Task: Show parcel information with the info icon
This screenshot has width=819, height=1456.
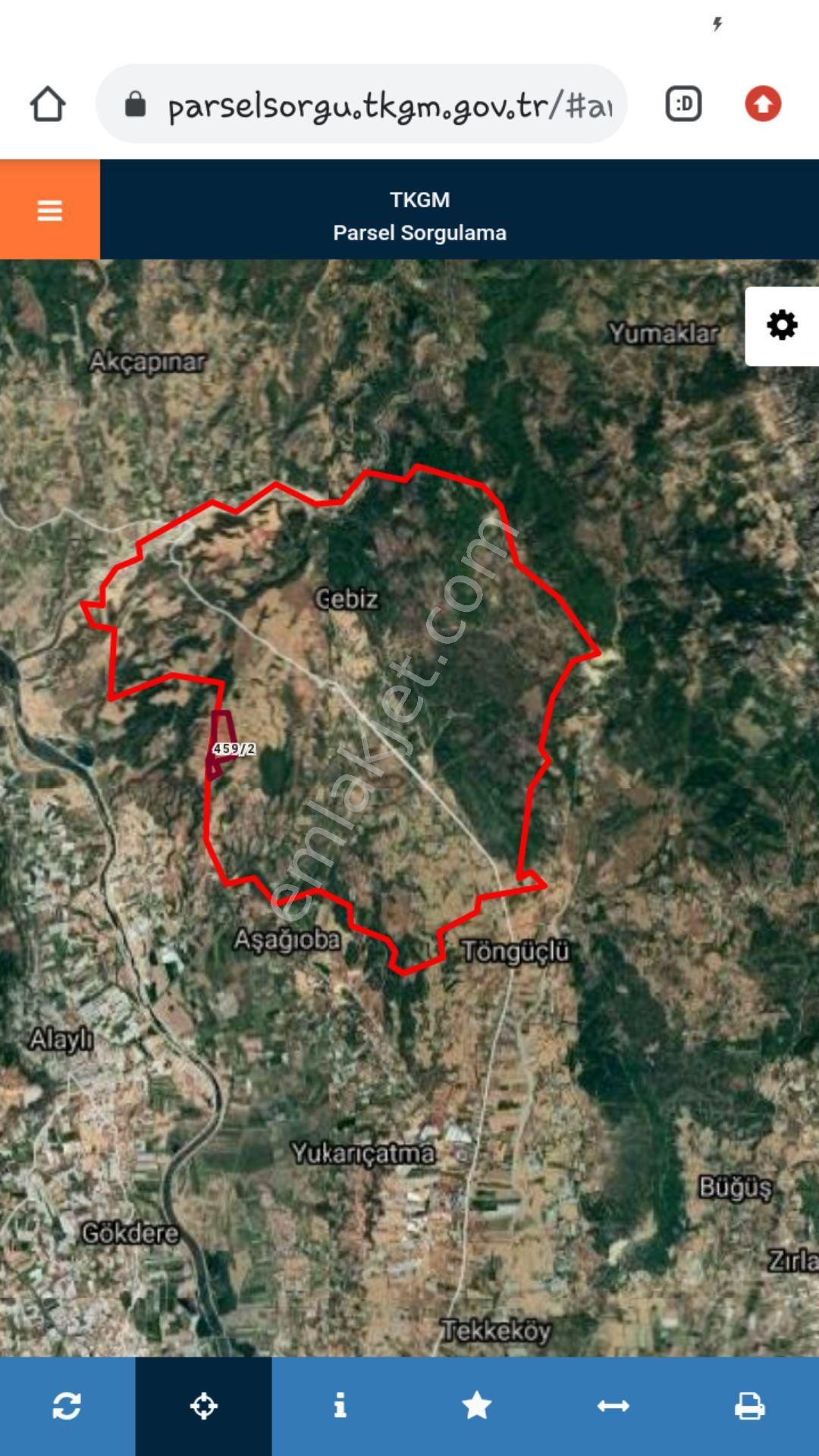Action: click(x=340, y=1406)
